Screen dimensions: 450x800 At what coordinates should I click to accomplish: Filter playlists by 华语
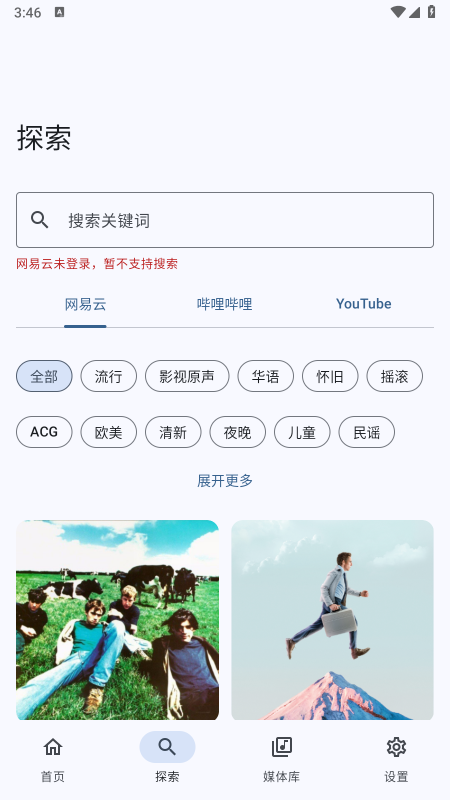(x=266, y=376)
